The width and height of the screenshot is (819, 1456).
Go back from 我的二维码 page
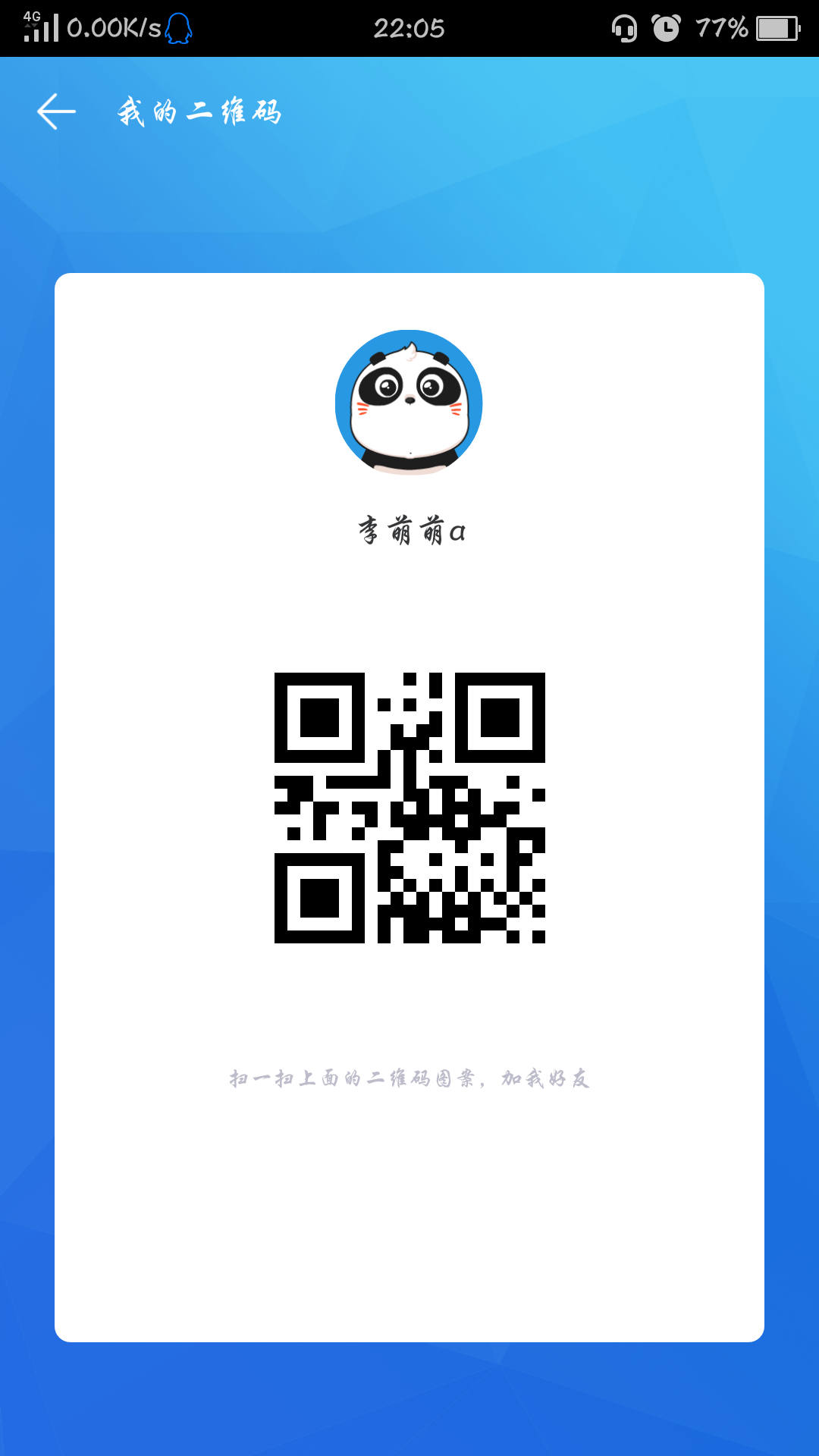coord(56,111)
